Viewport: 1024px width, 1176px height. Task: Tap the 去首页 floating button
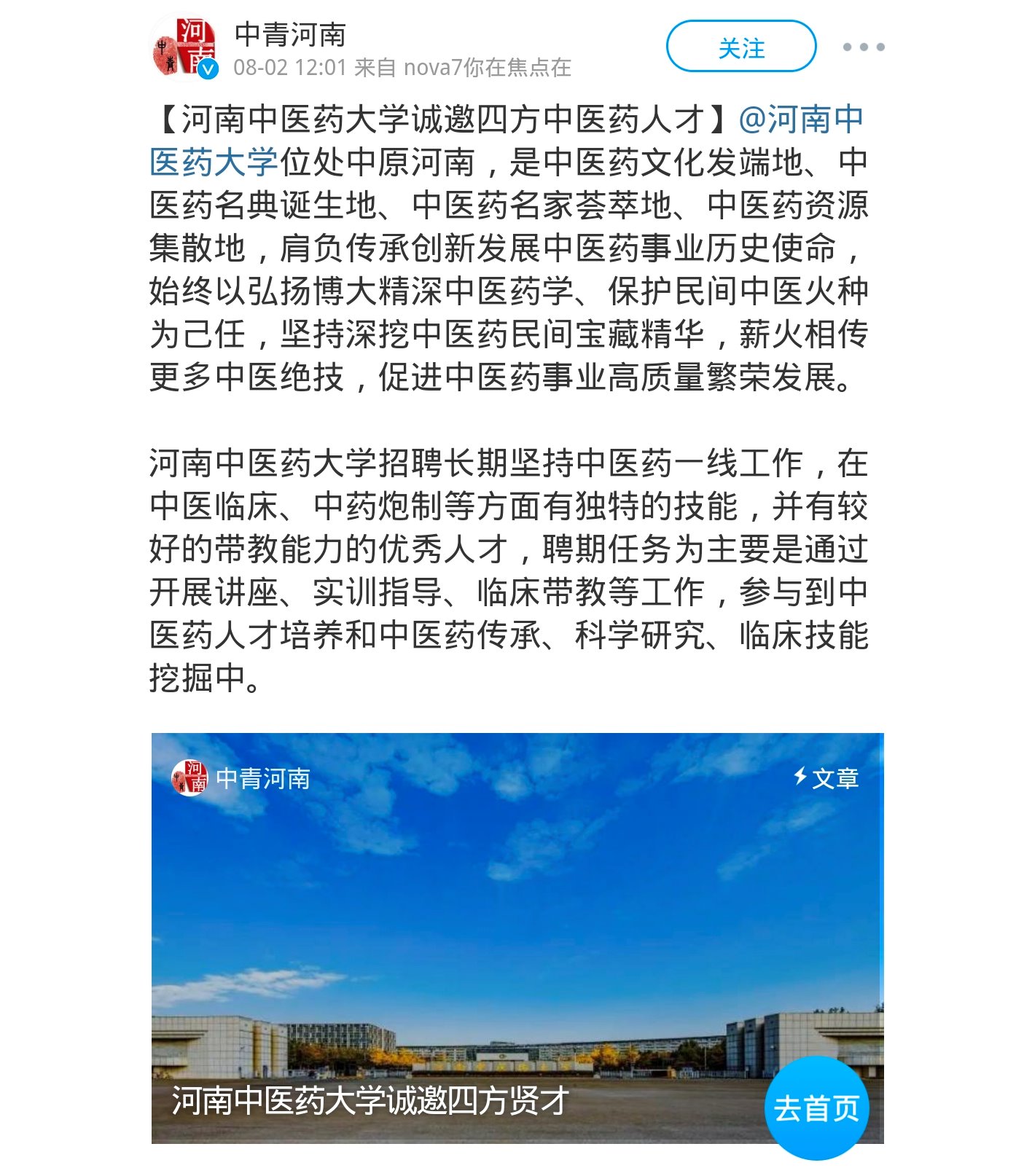point(816,1108)
